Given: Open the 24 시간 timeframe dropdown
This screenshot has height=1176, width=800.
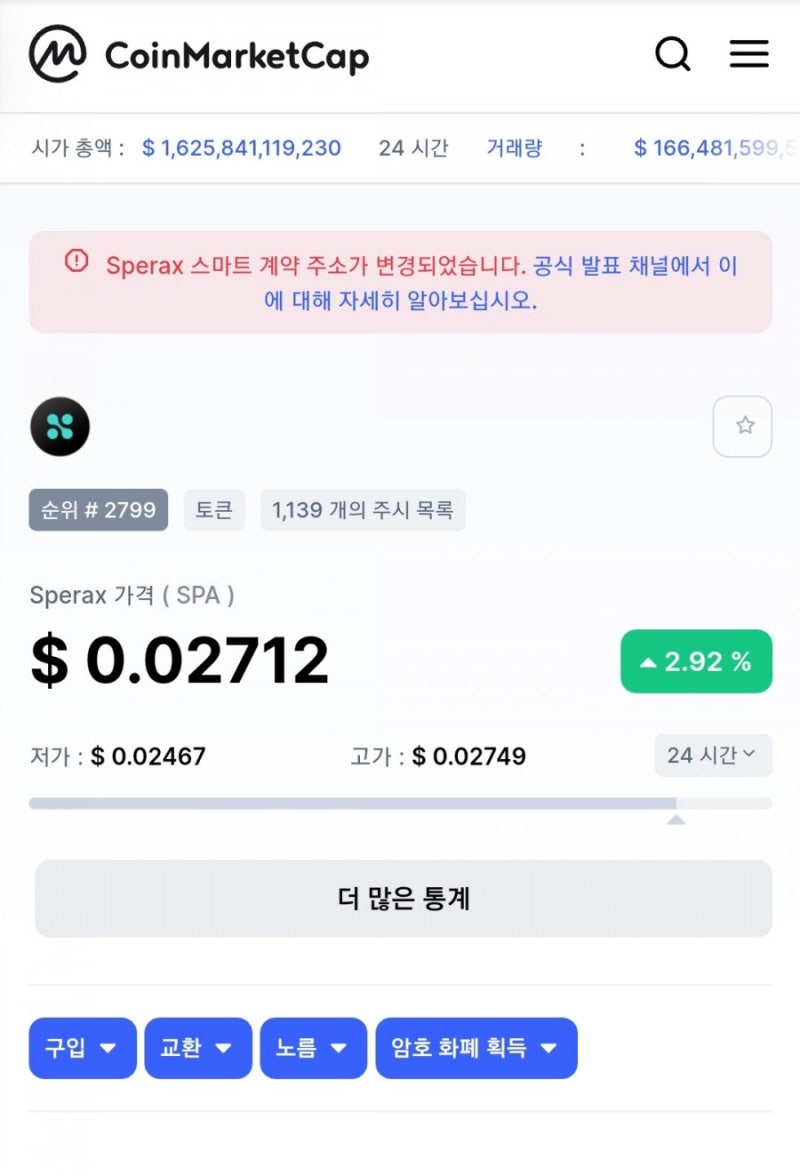Looking at the screenshot, I should pyautogui.click(x=712, y=756).
